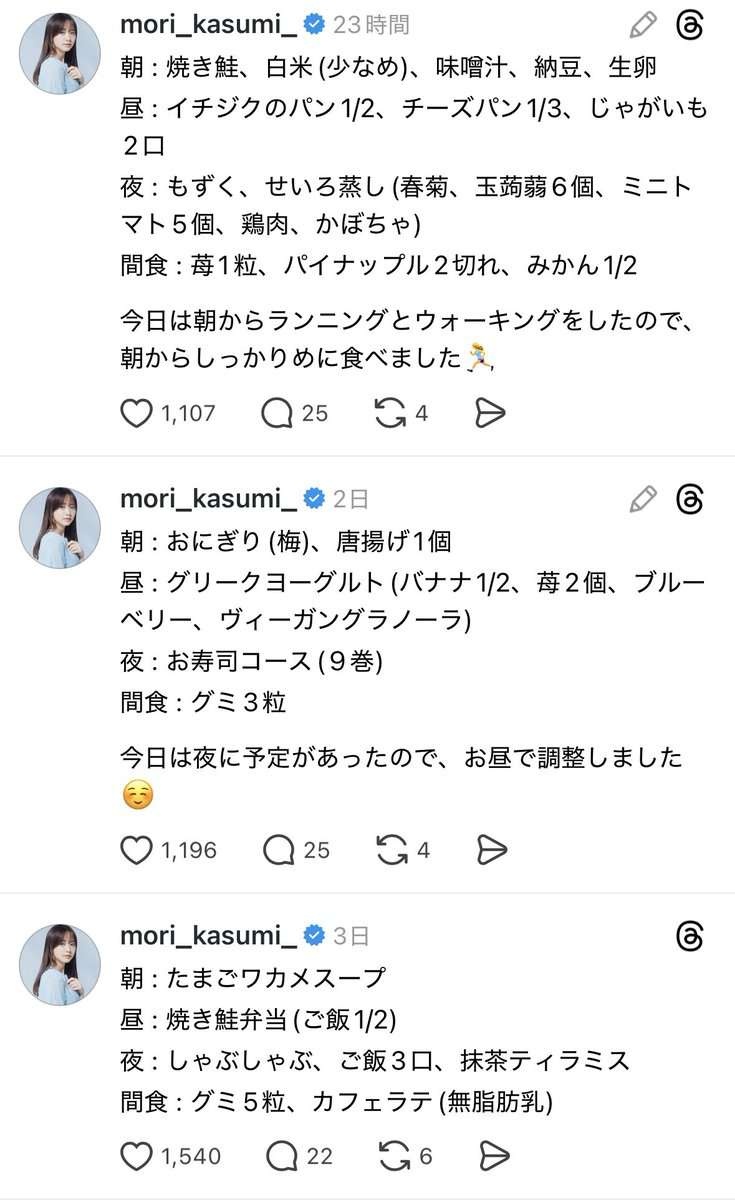View mori_kasumi_ avatar on the 2日 post

tap(60, 528)
